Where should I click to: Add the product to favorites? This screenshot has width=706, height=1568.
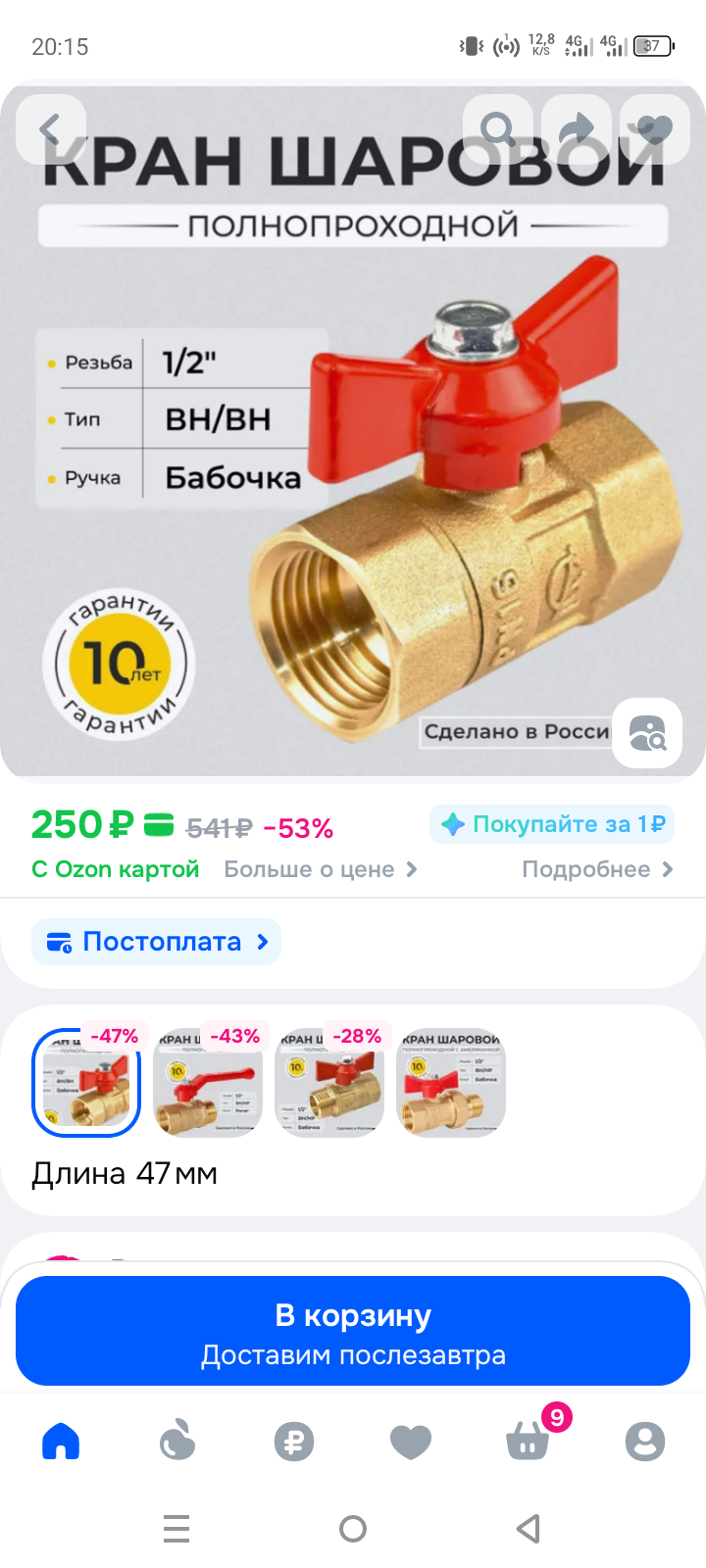click(x=655, y=129)
